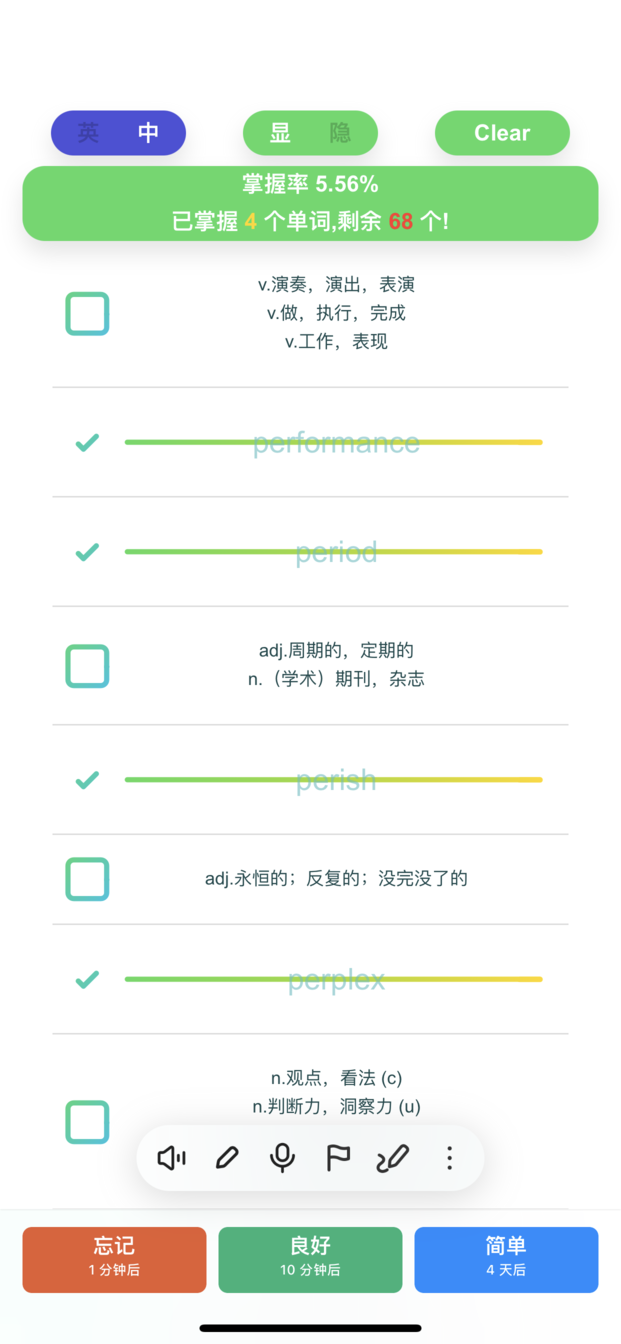This screenshot has height=1344, width=621.
Task: Play audio with the speaker icon
Action: (x=172, y=1158)
